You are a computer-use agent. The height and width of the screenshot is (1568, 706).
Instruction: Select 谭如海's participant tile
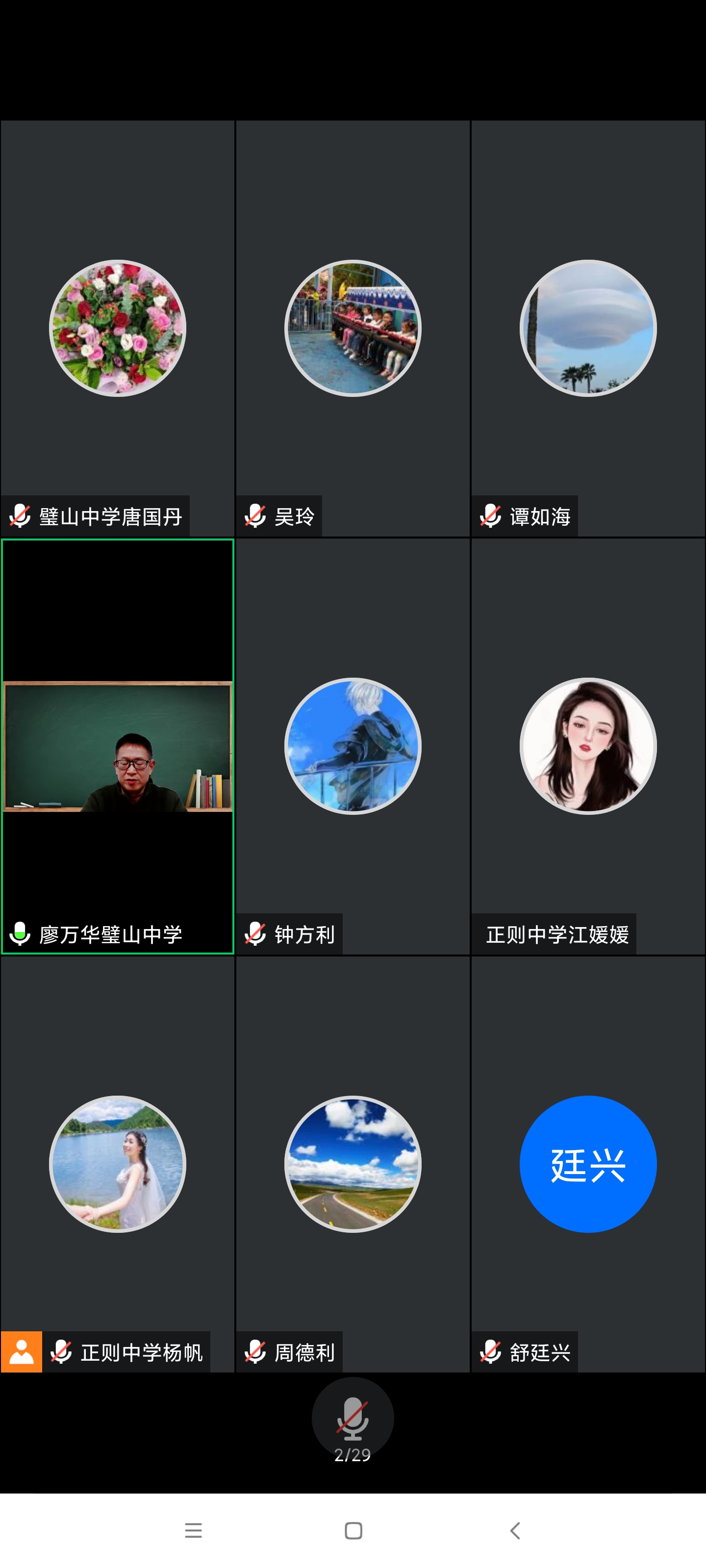coord(588,329)
